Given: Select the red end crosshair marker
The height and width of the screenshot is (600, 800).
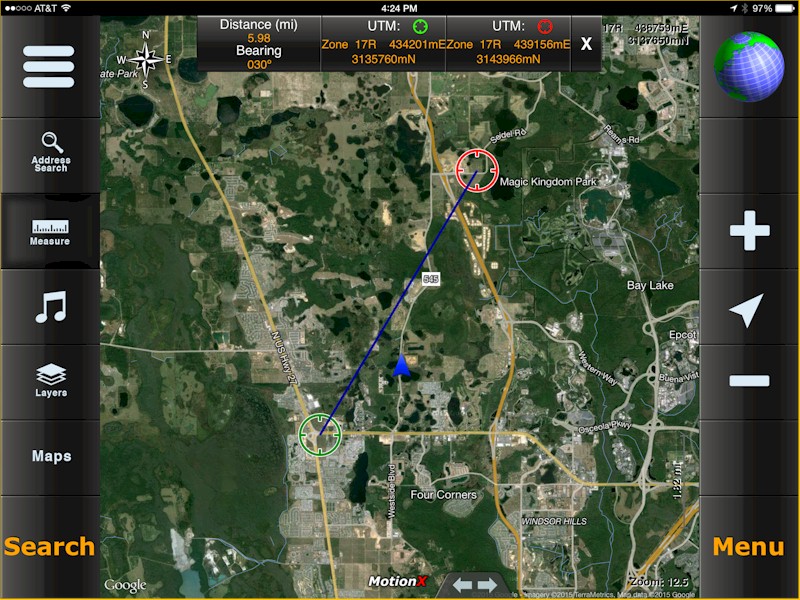Looking at the screenshot, I should [x=477, y=170].
